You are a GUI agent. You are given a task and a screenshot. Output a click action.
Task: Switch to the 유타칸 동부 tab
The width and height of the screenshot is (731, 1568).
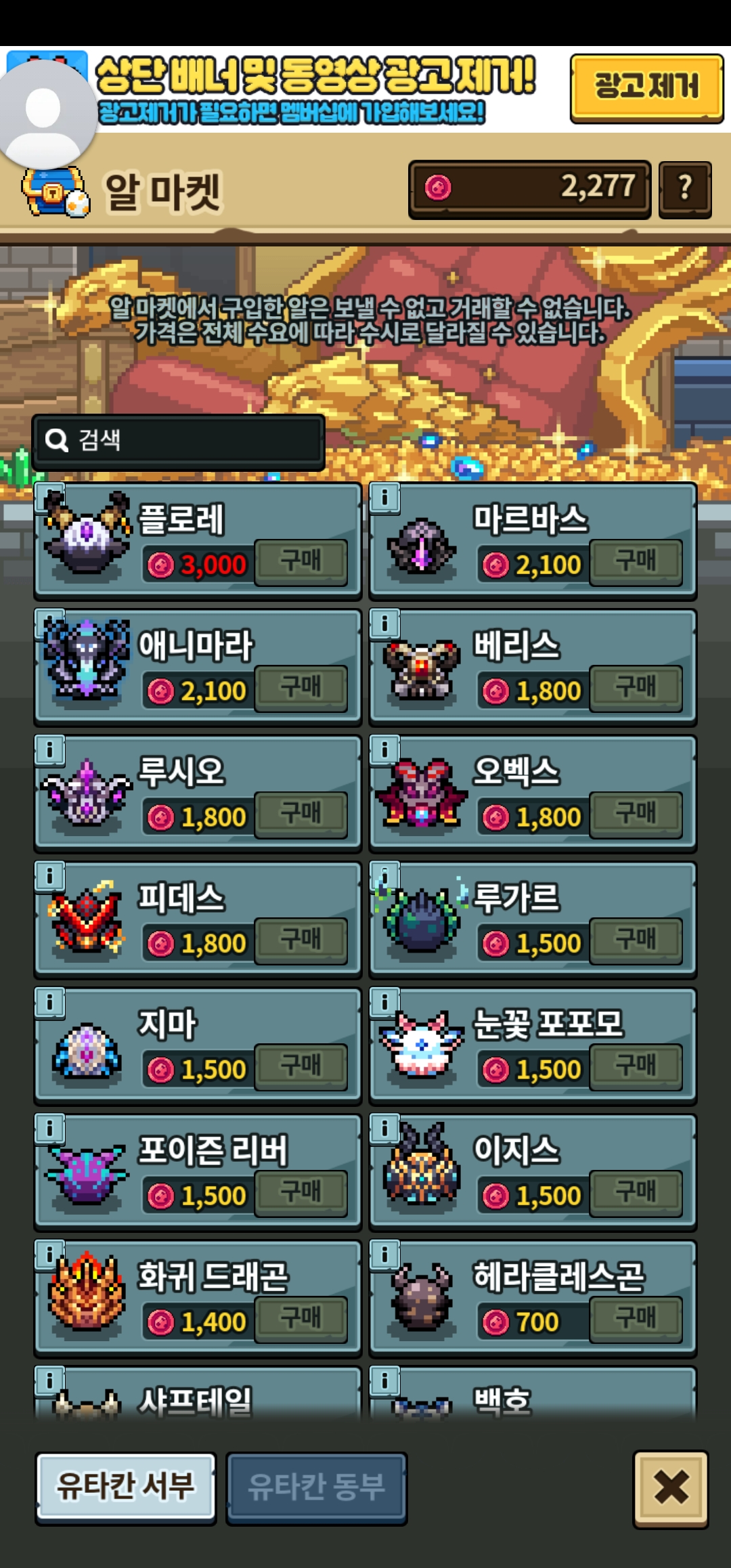(x=317, y=1487)
